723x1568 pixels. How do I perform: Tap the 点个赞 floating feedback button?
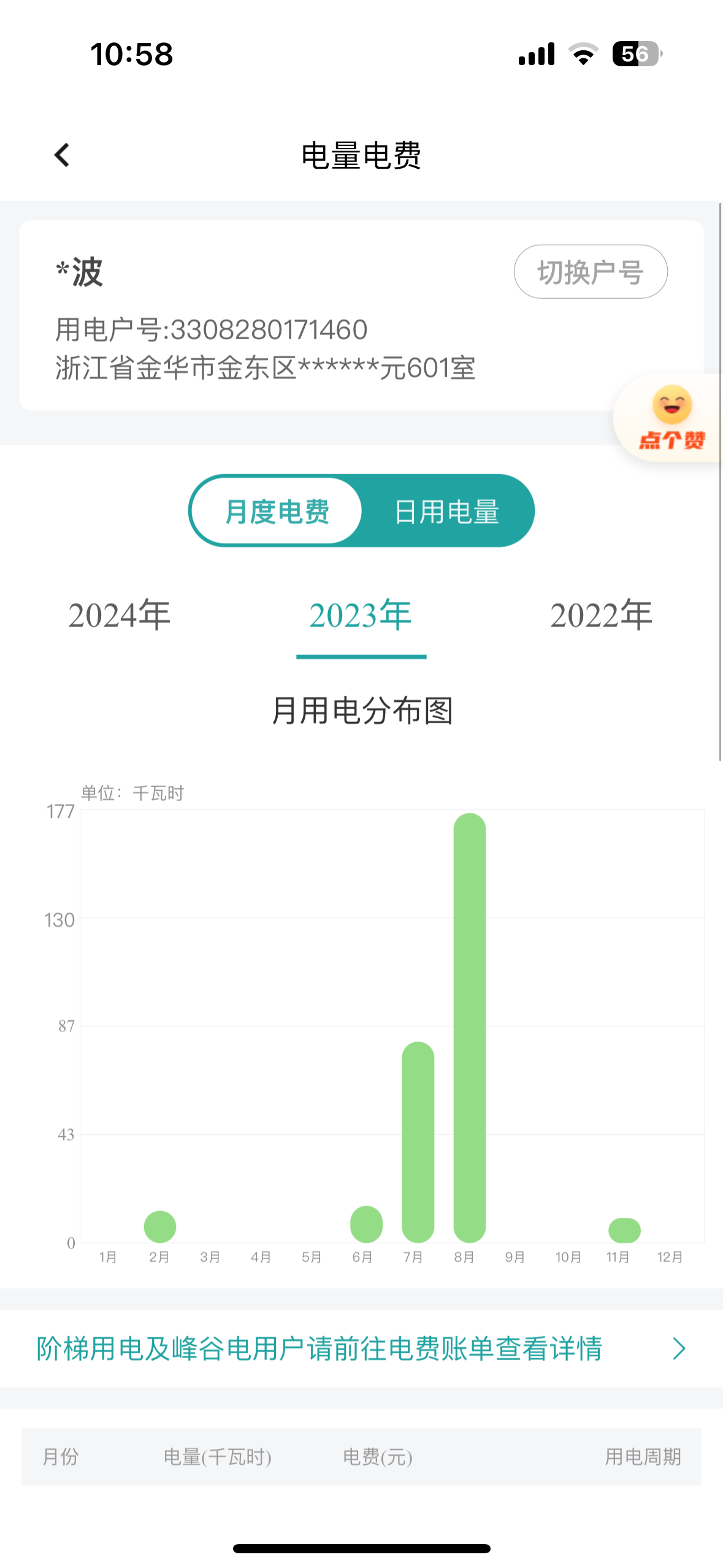click(x=671, y=418)
